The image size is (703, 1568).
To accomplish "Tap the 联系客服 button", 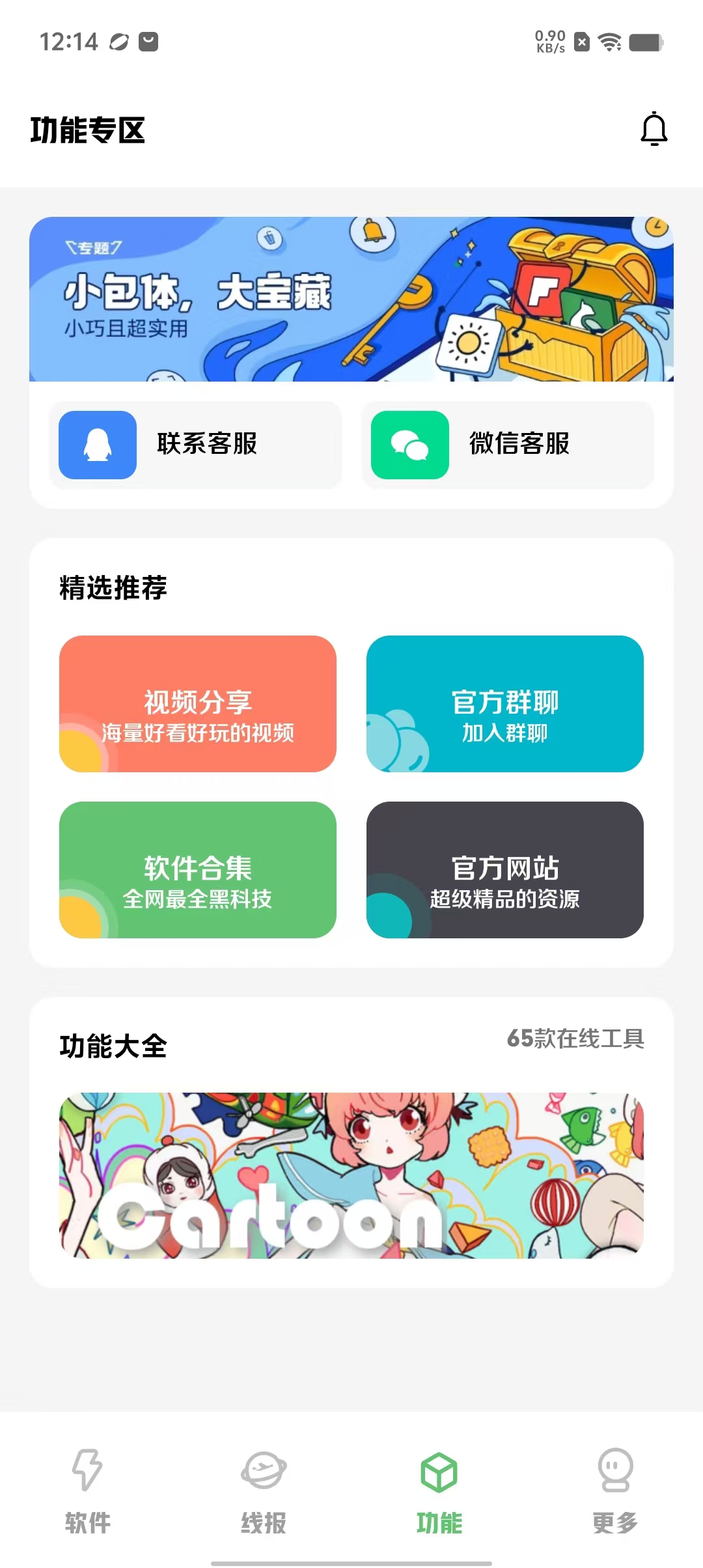I will (195, 445).
